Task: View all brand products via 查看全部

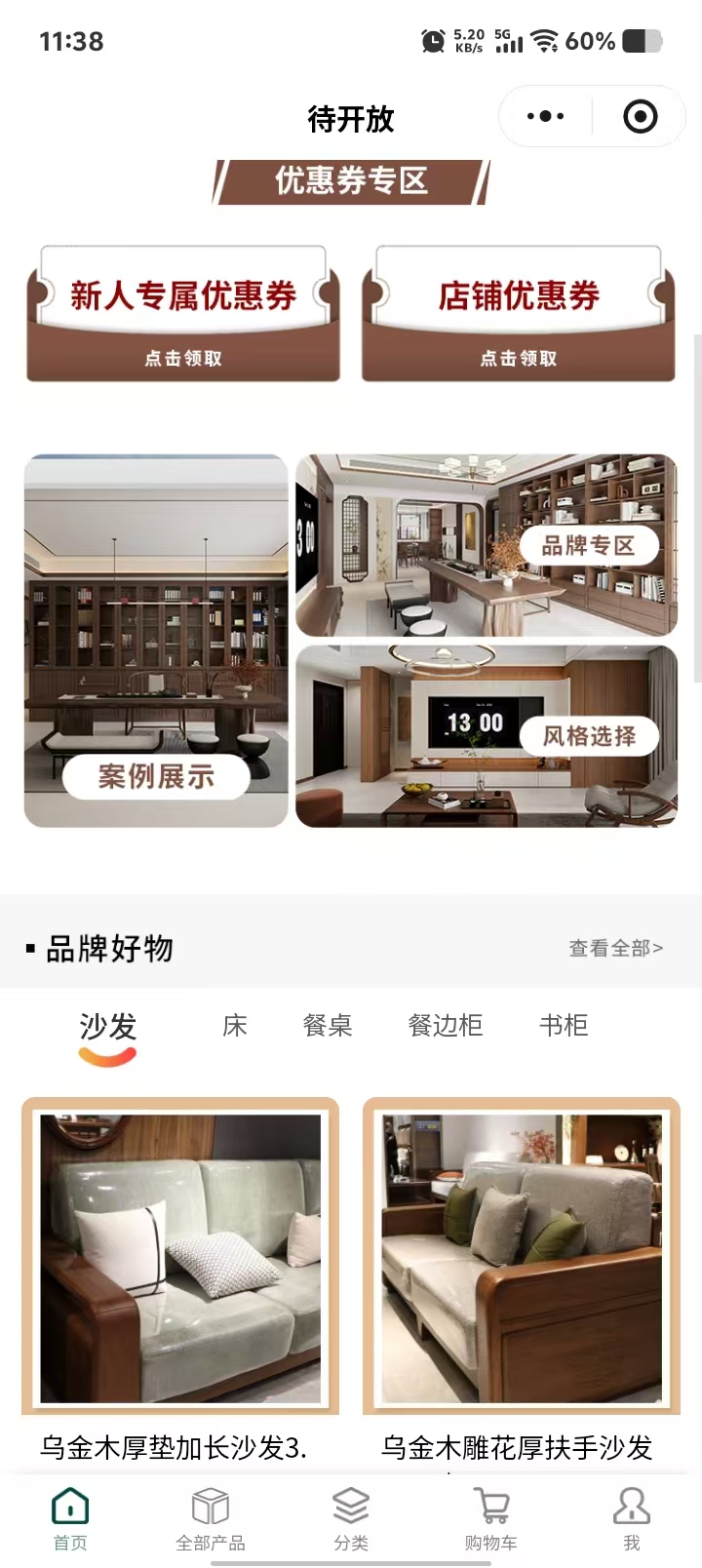Action: click(615, 948)
